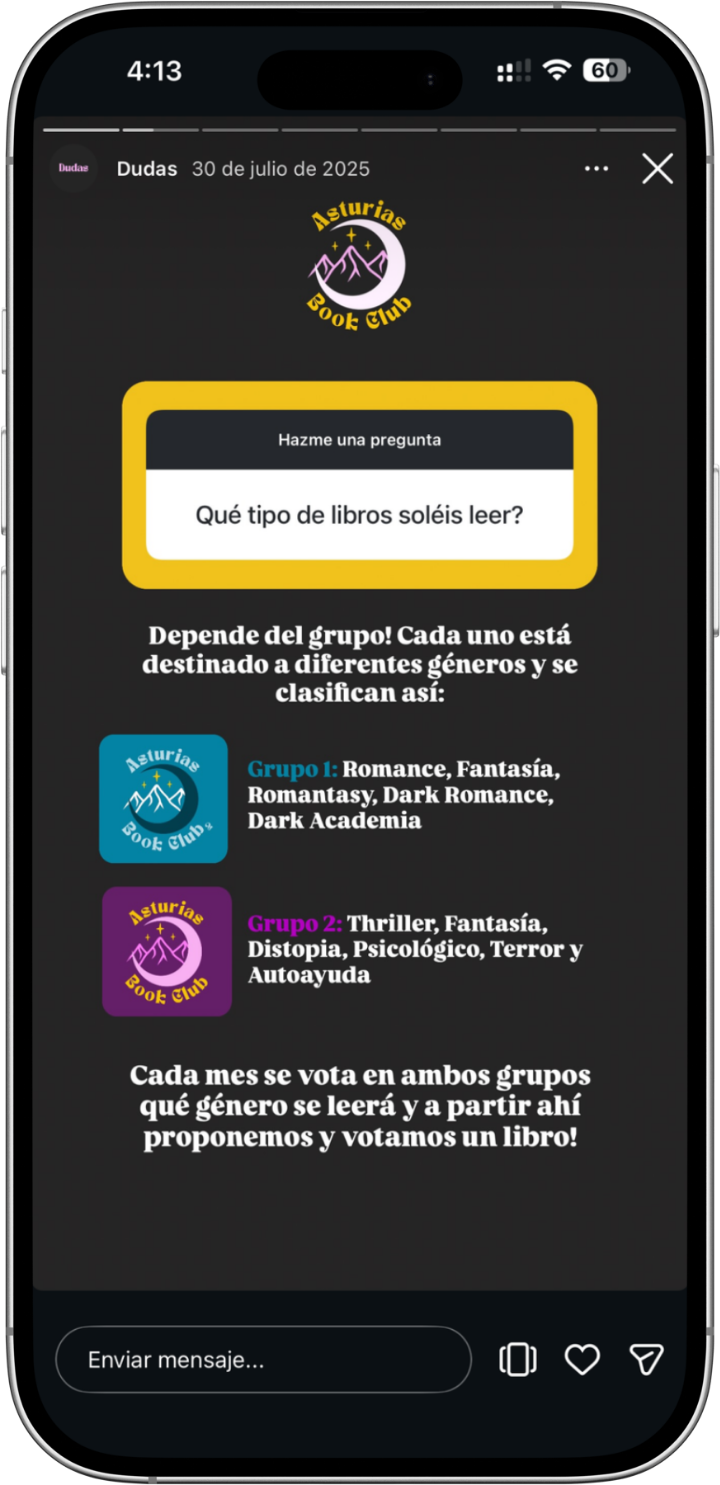Close the story viewer
720x1485 pixels.
point(657,169)
